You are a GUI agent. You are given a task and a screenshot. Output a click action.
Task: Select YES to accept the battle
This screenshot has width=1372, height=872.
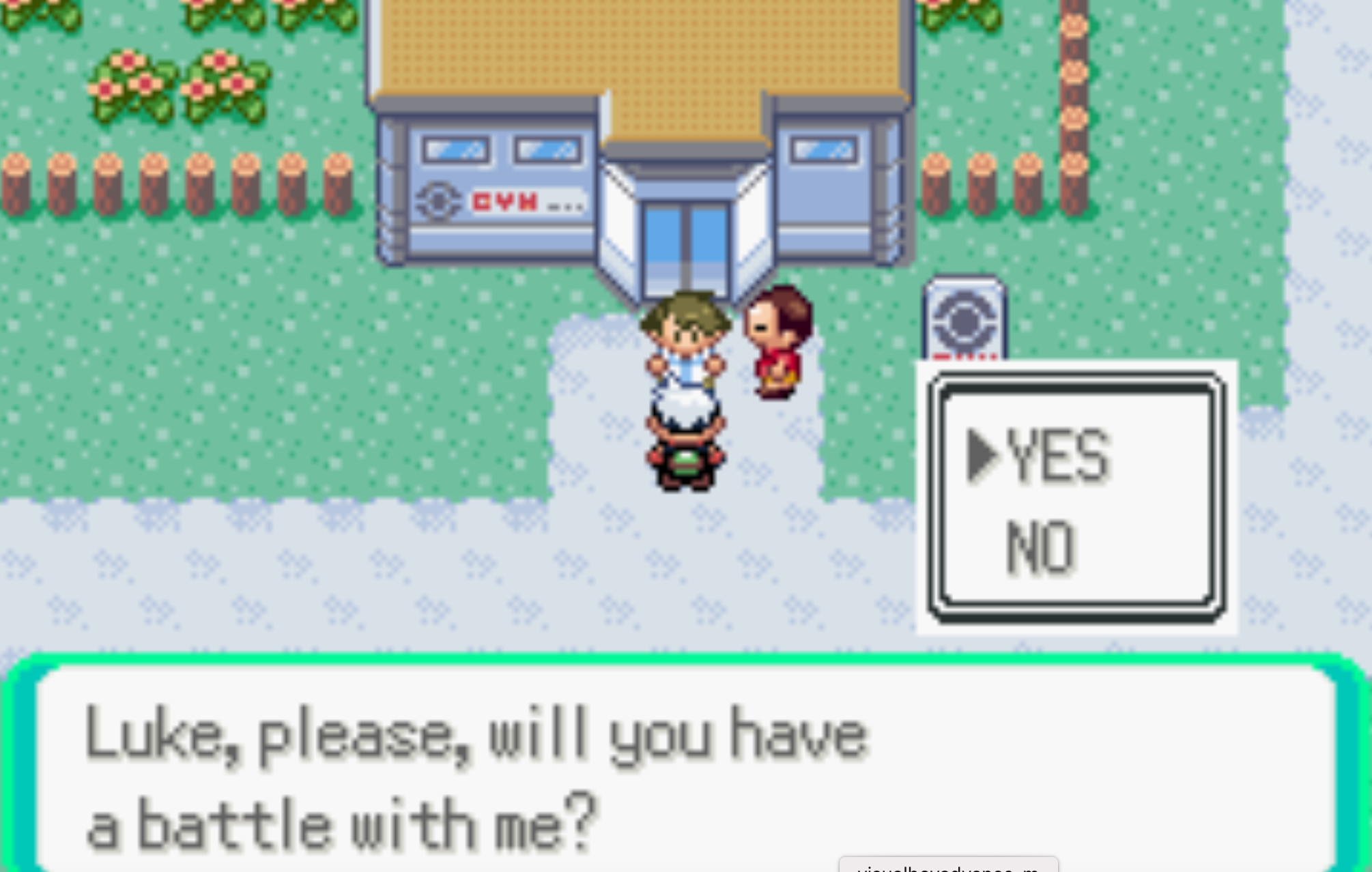tap(1057, 456)
